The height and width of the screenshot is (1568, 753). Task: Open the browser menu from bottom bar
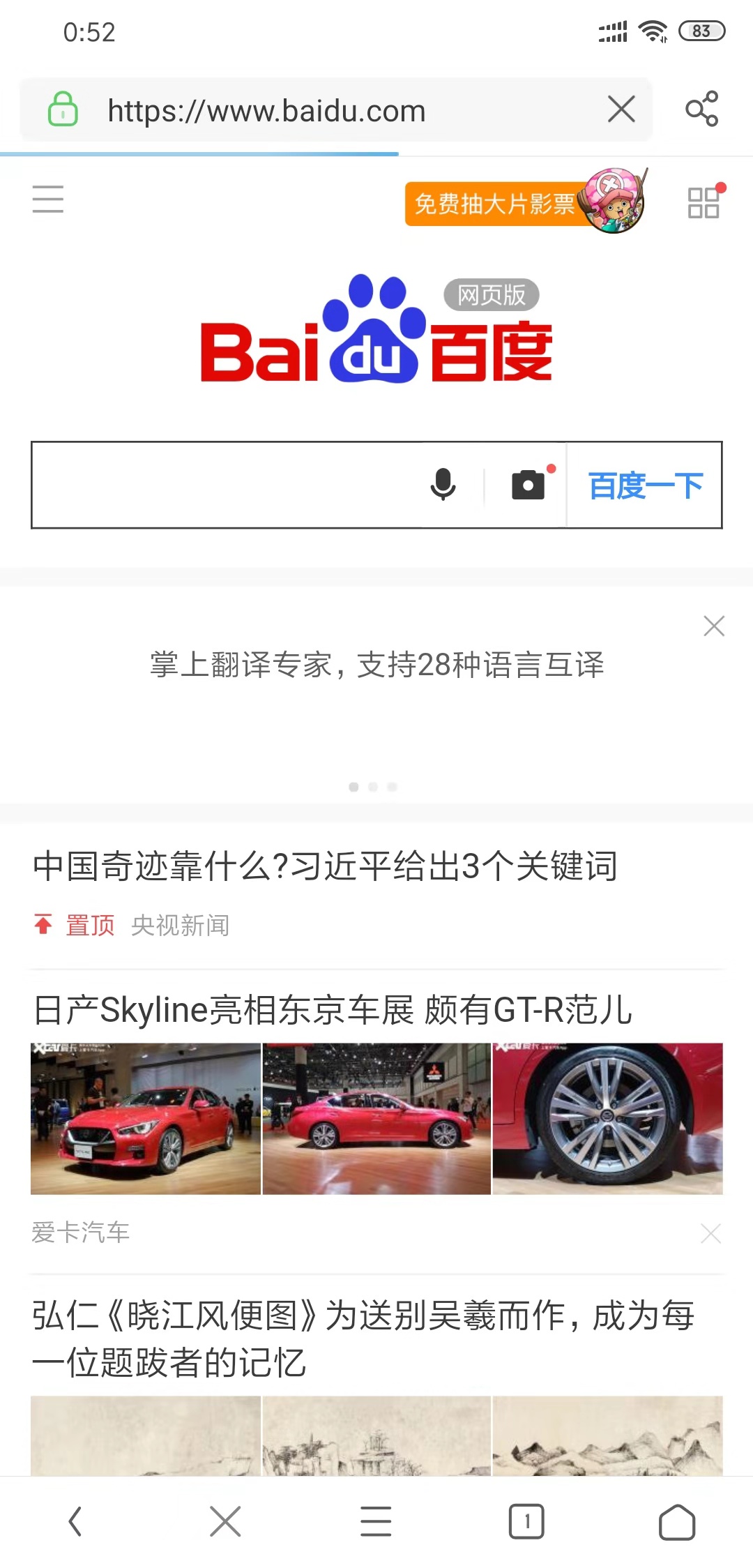(376, 1522)
